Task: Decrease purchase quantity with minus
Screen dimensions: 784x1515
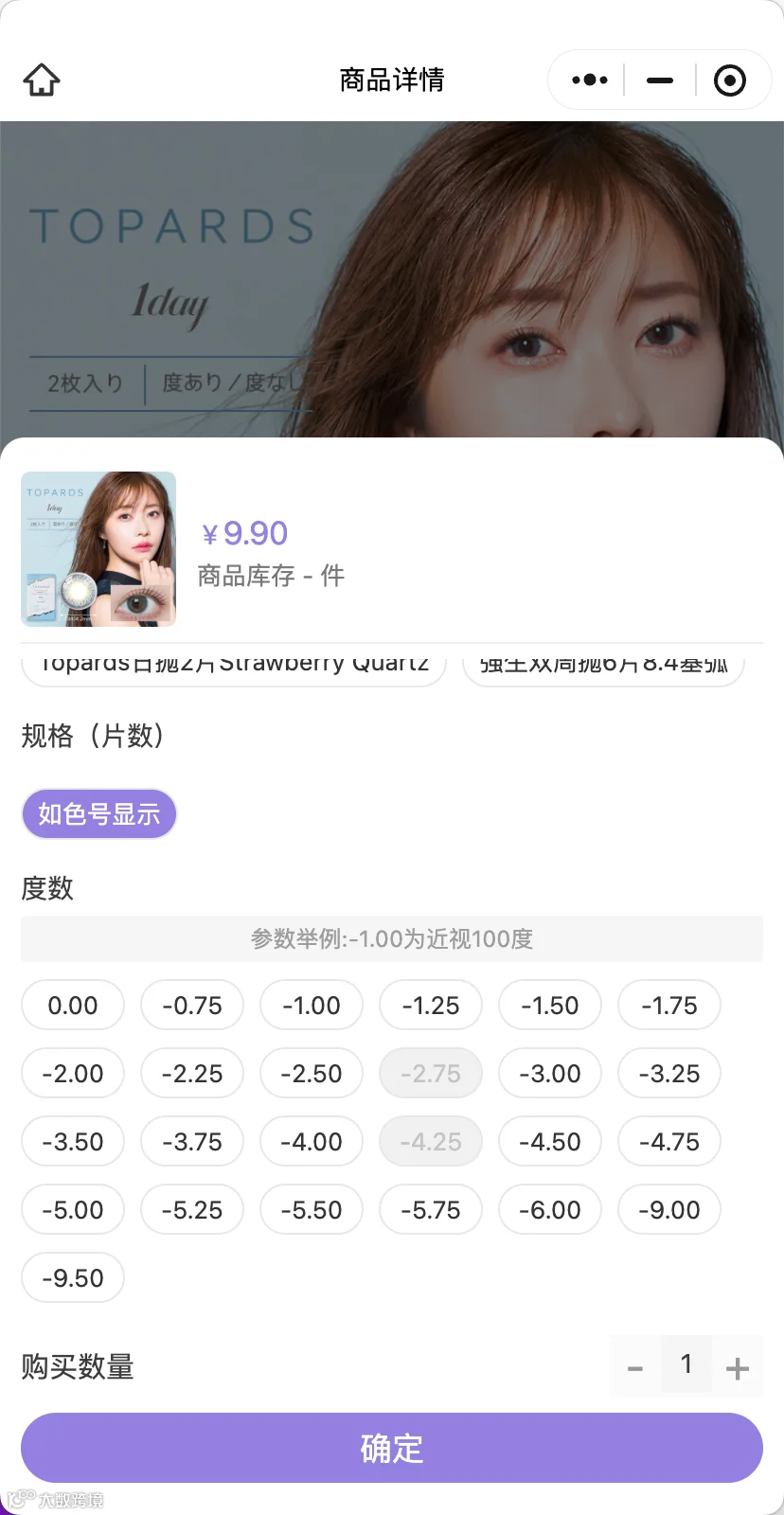Action: click(635, 1366)
